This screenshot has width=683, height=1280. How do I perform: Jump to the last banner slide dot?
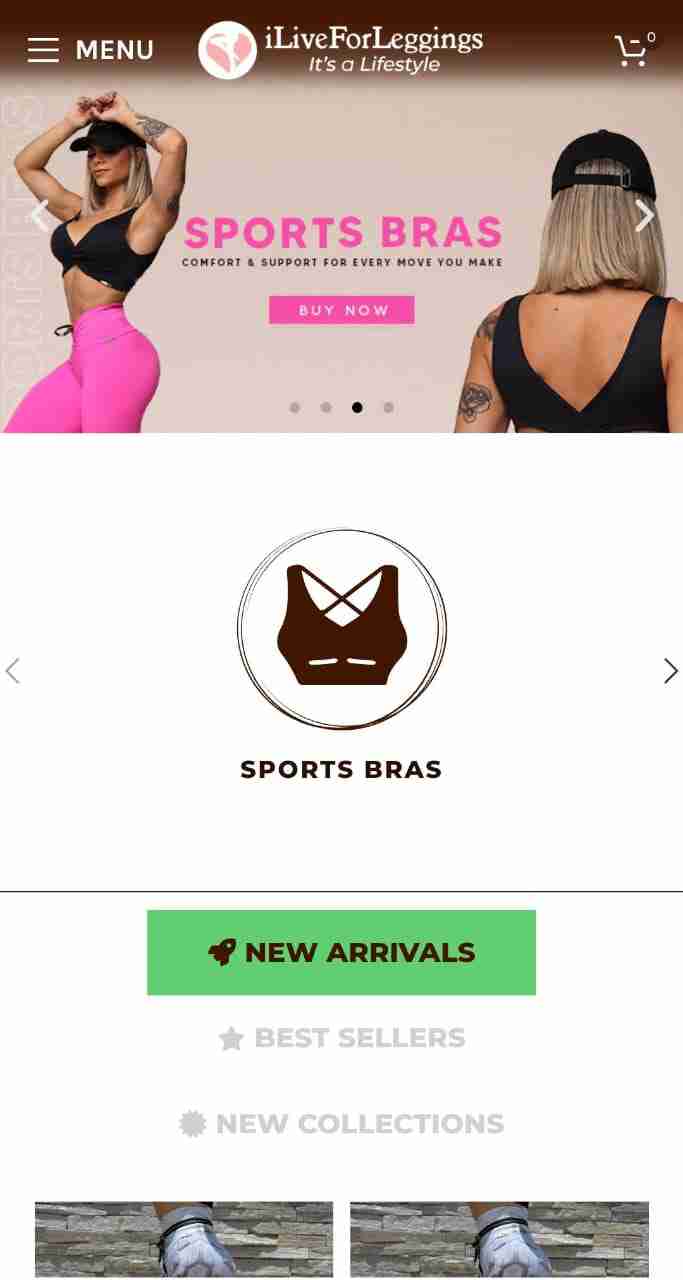[x=388, y=407]
